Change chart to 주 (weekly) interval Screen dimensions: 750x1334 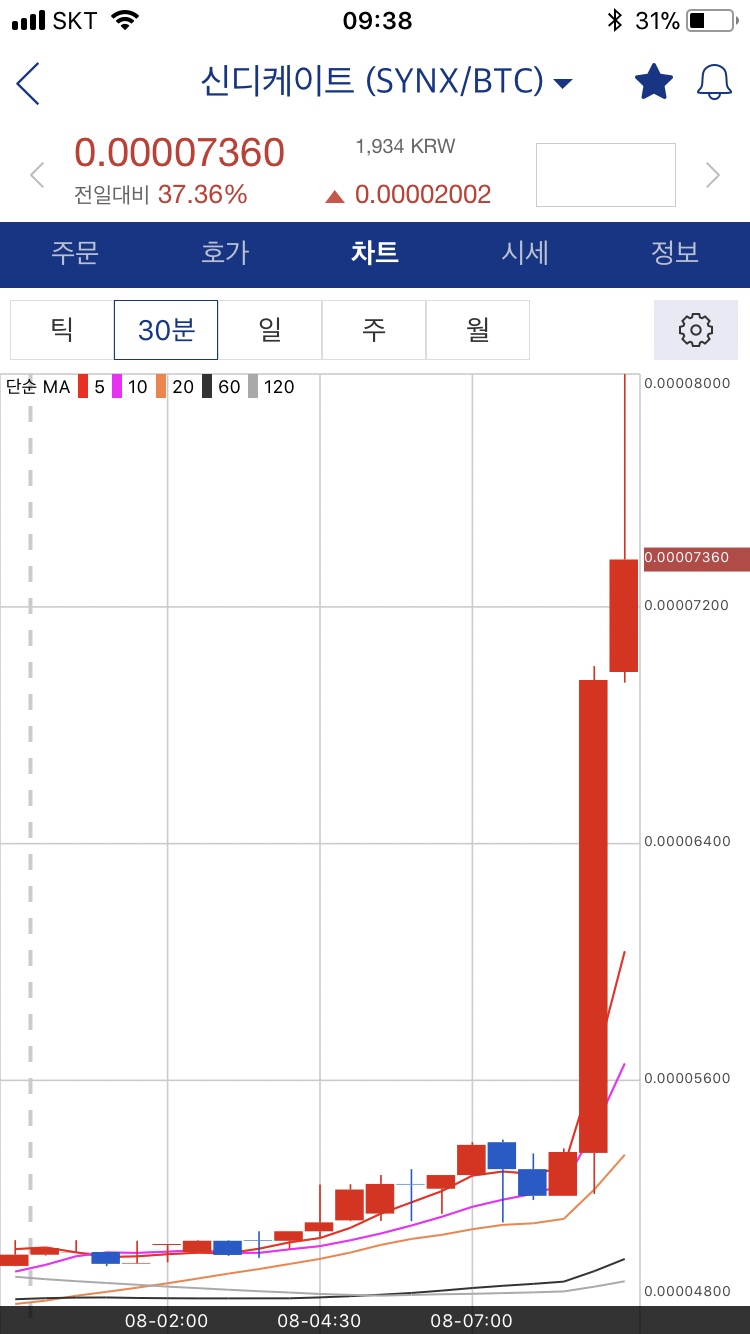374,330
